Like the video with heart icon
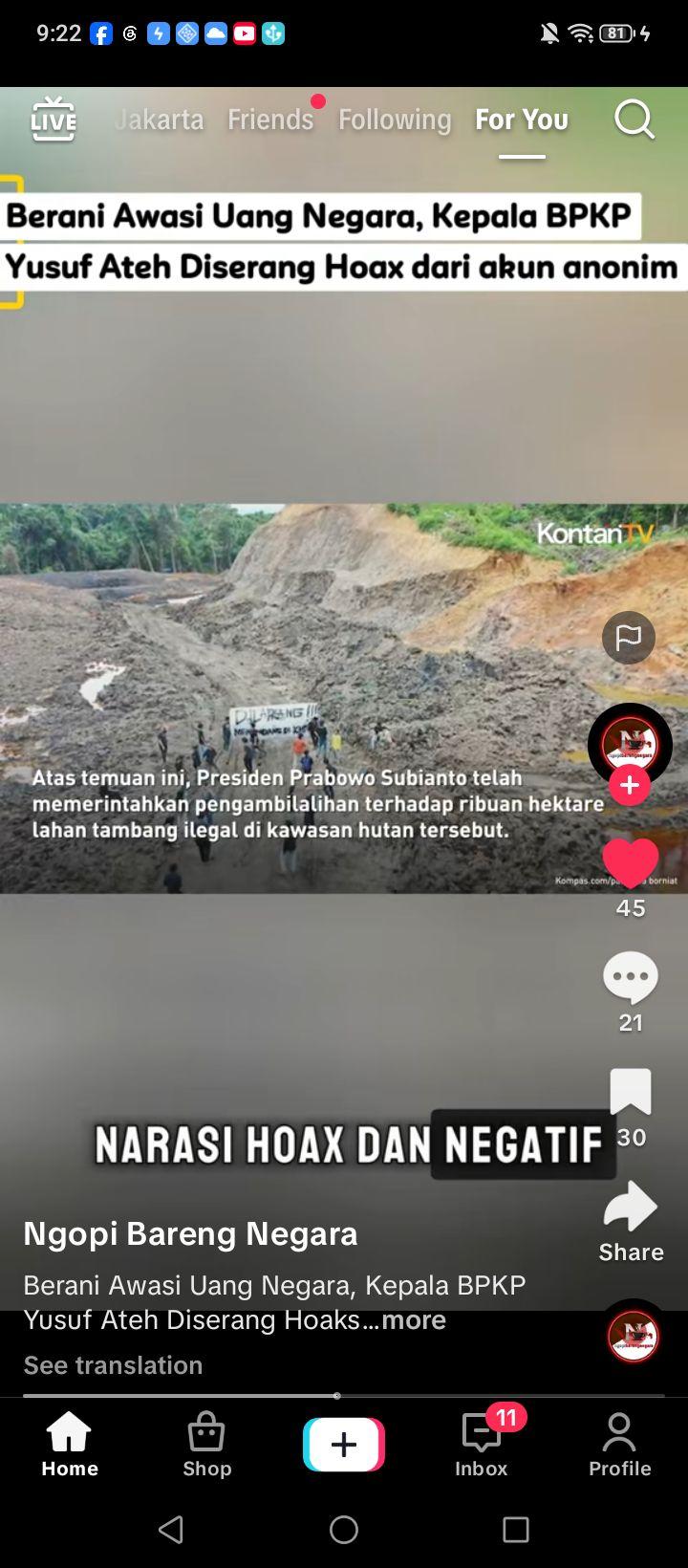This screenshot has height=1568, width=688. click(x=631, y=862)
